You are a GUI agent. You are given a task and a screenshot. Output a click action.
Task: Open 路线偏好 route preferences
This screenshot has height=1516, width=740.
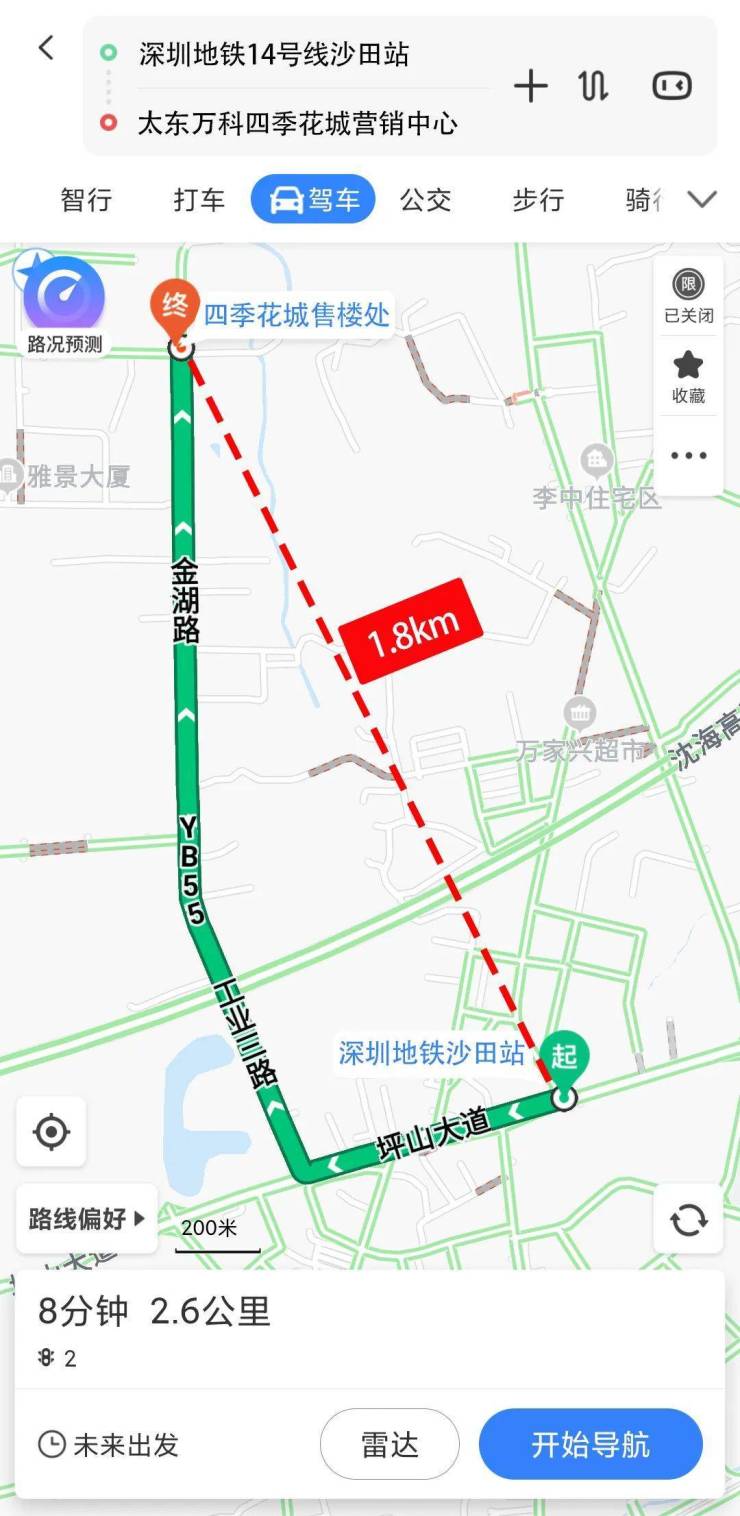pos(87,1219)
